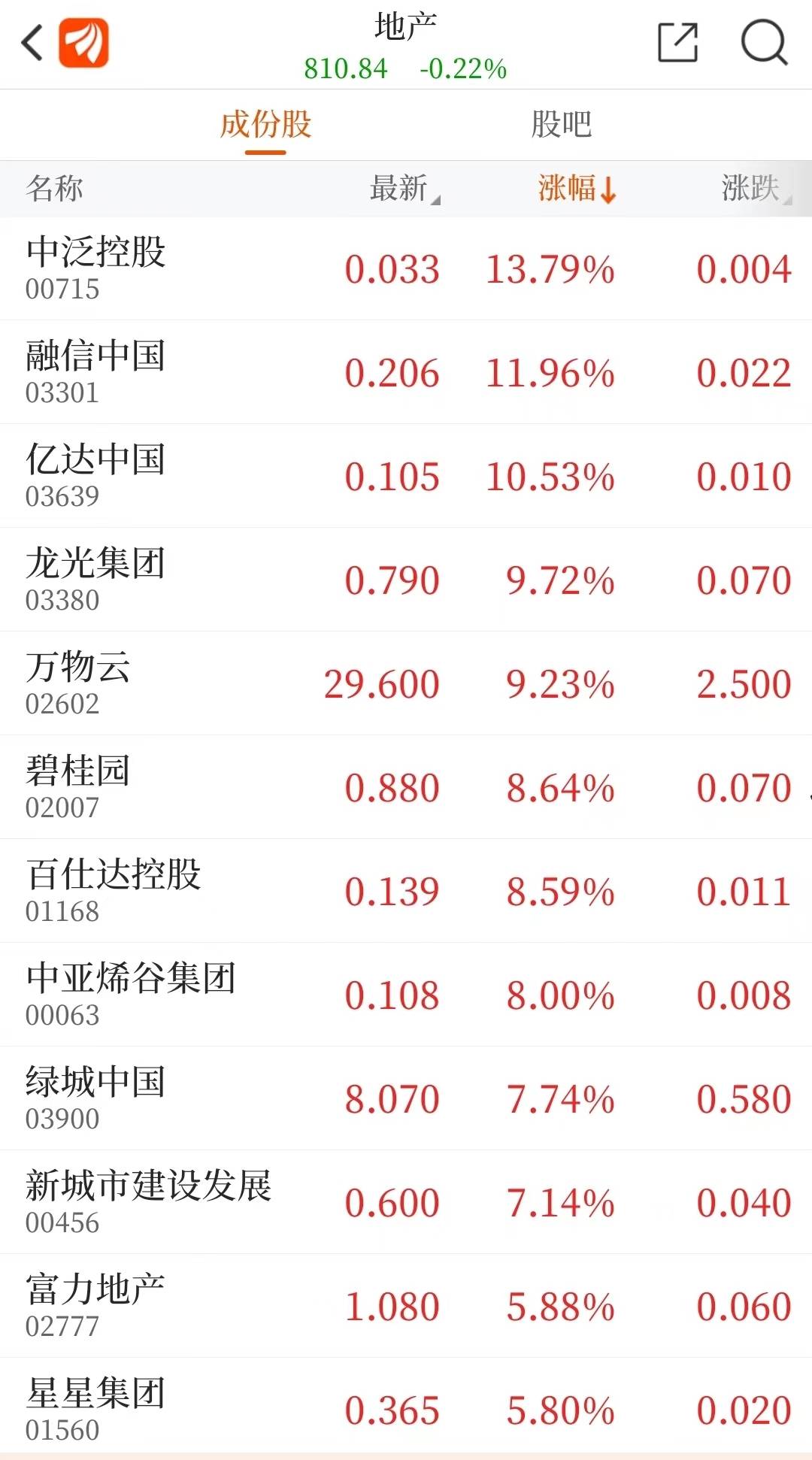
Task: Go back using the arrow
Action: tap(32, 43)
